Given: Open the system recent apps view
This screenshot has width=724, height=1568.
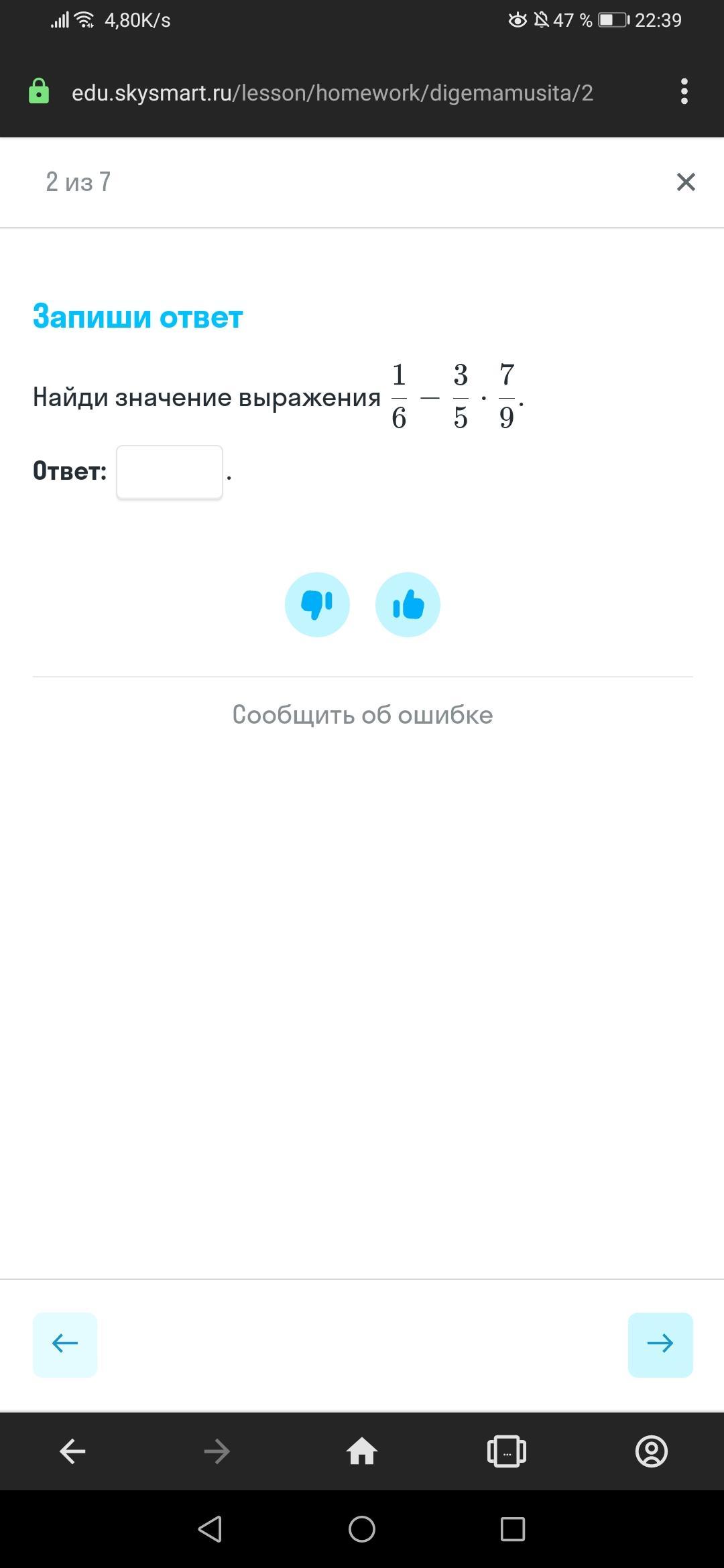Looking at the screenshot, I should (513, 1529).
